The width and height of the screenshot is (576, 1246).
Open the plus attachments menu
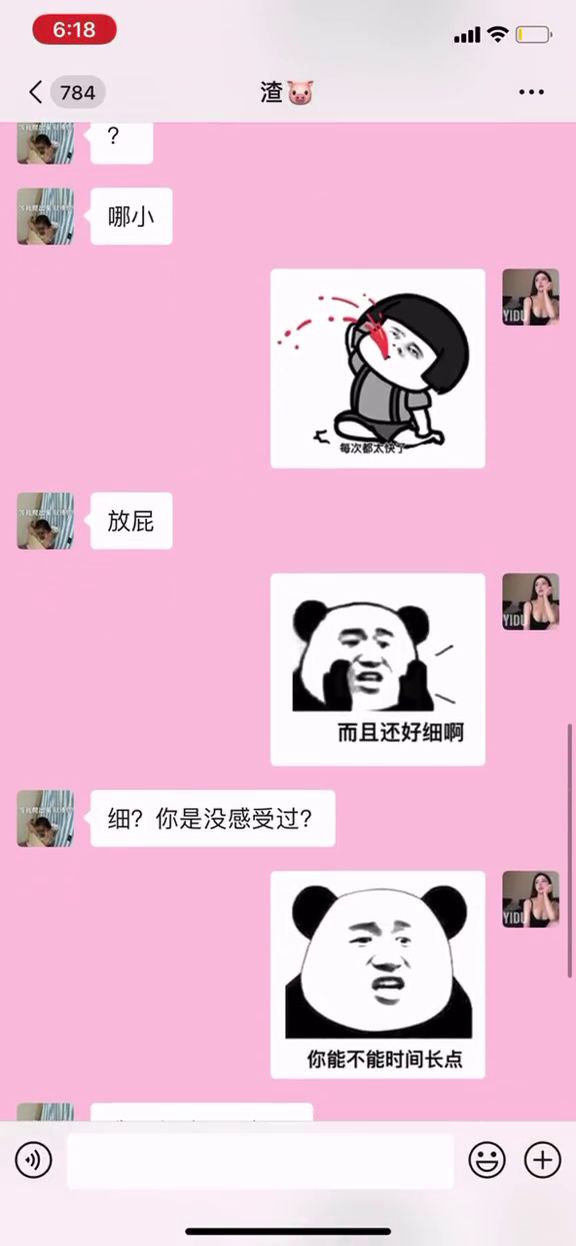tap(543, 1160)
